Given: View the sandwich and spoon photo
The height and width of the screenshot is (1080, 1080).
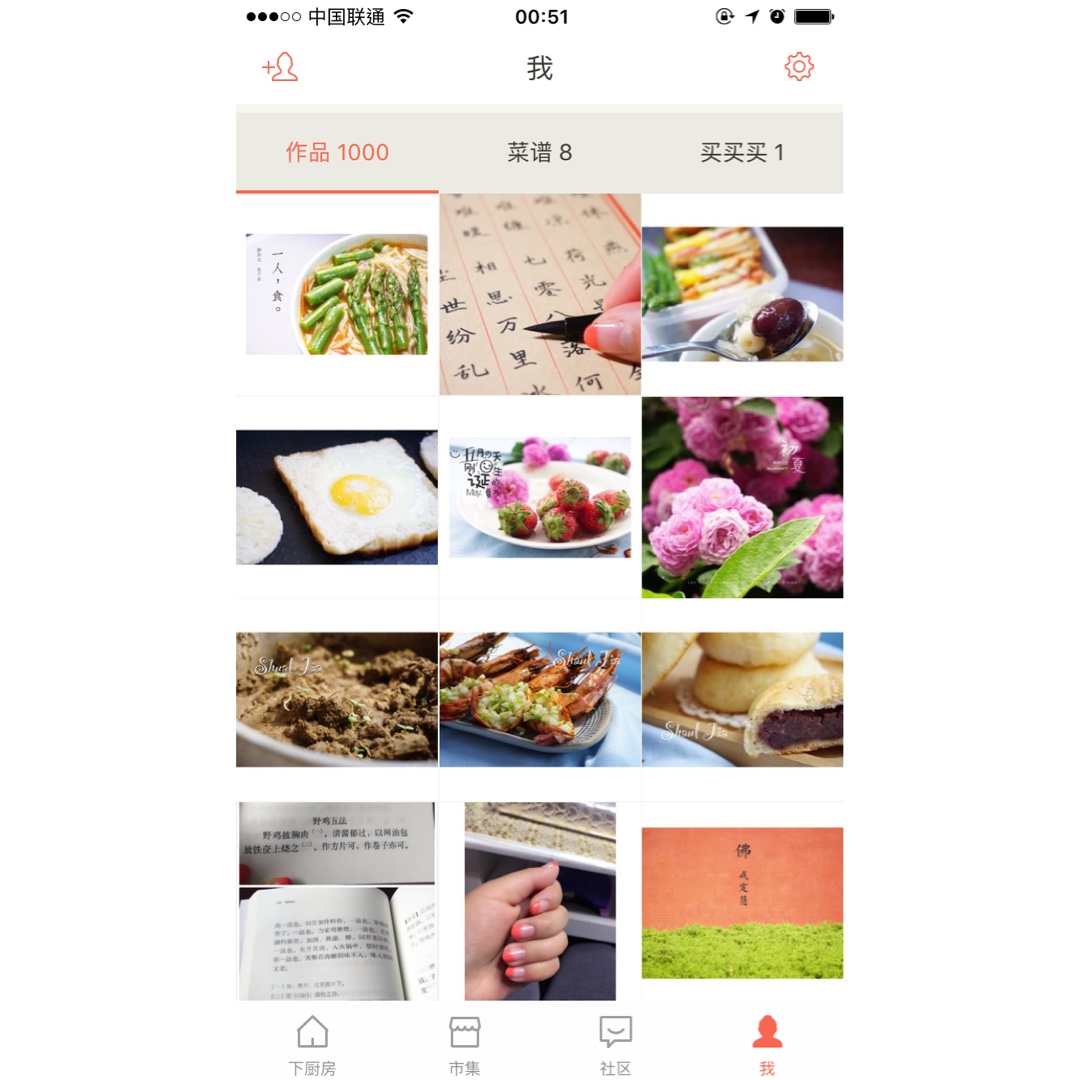Looking at the screenshot, I should pyautogui.click(x=742, y=294).
